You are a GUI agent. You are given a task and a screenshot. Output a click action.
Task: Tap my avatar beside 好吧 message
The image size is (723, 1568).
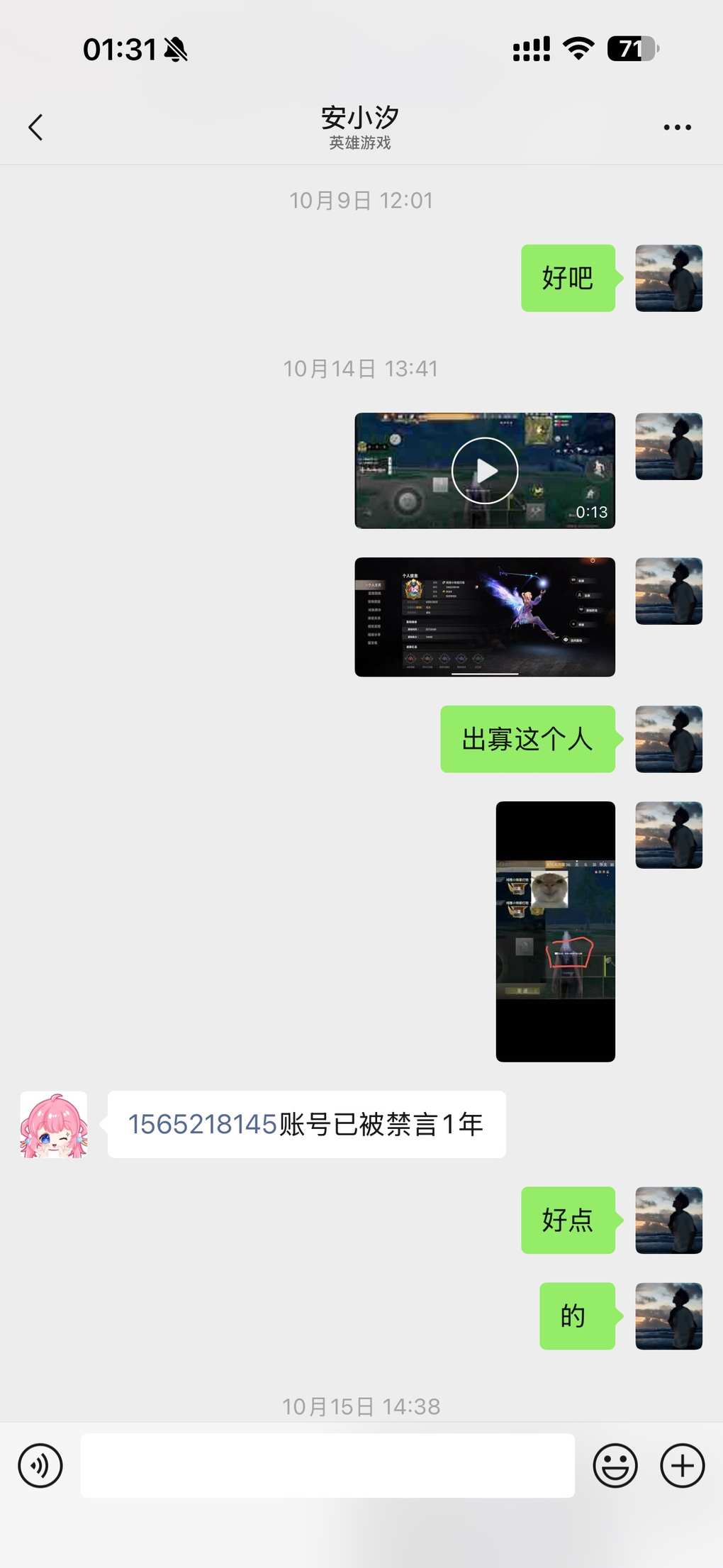pyautogui.click(x=668, y=278)
